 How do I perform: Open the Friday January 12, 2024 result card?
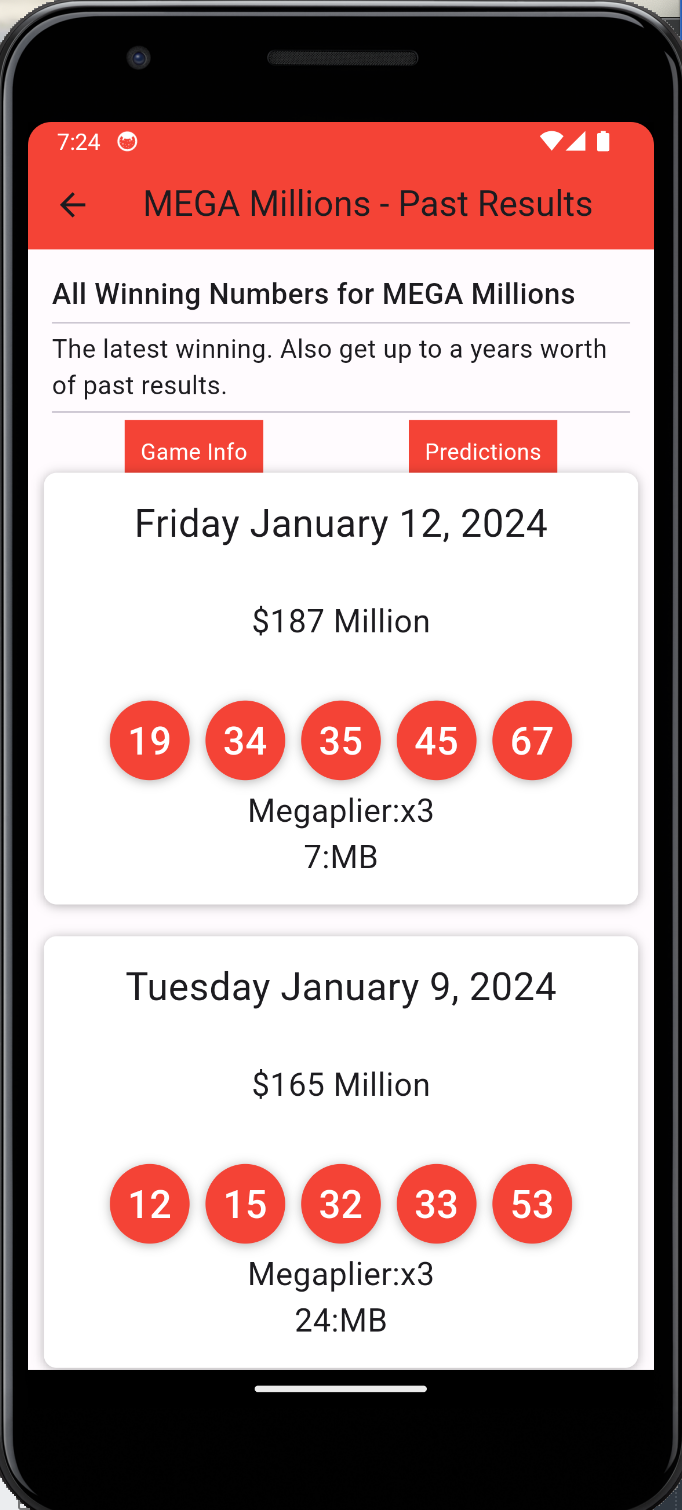coord(341,689)
